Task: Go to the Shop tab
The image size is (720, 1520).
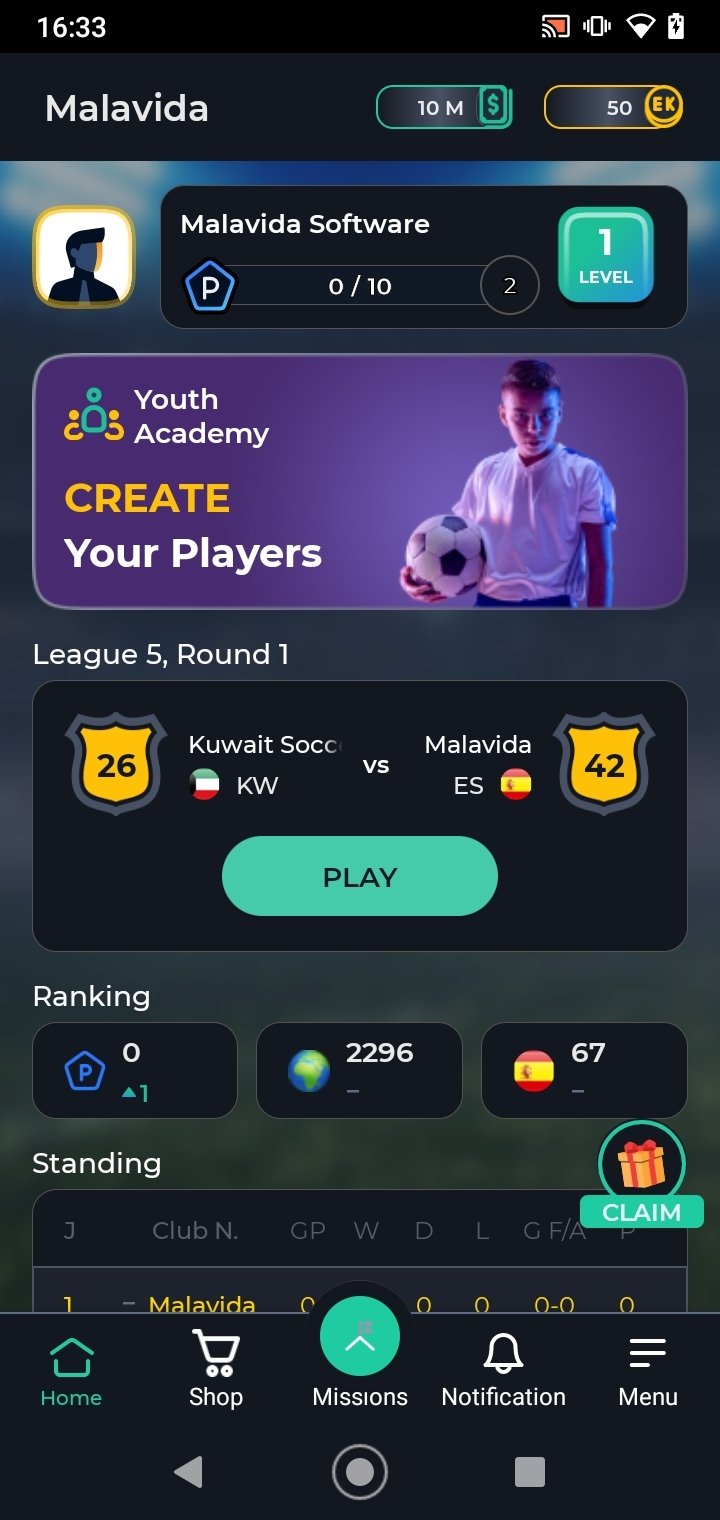Action: [216, 1372]
